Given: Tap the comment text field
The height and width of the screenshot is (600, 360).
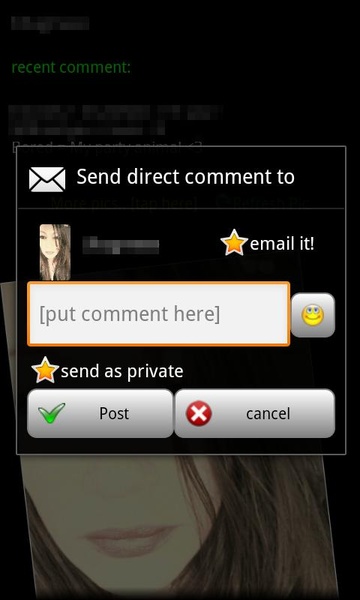Looking at the screenshot, I should pos(158,314).
